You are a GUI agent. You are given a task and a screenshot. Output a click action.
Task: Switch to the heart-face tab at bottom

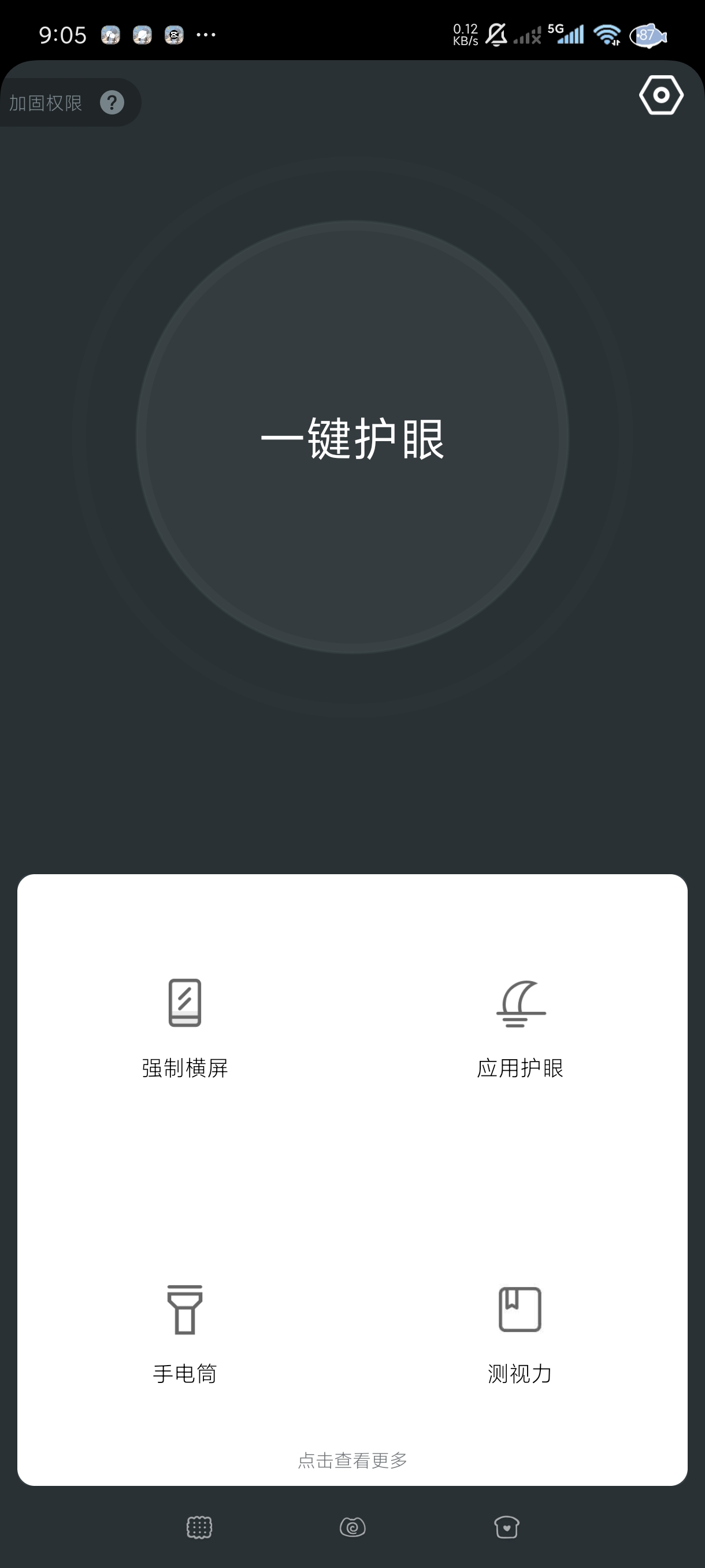click(x=506, y=1527)
